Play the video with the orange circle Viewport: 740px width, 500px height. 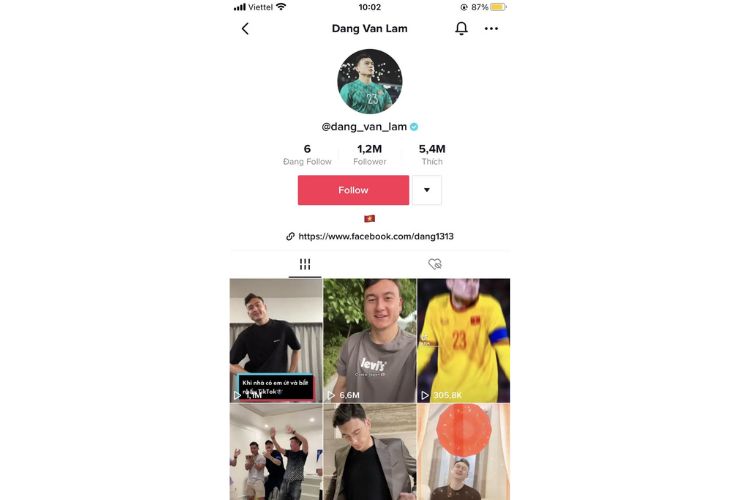click(463, 452)
